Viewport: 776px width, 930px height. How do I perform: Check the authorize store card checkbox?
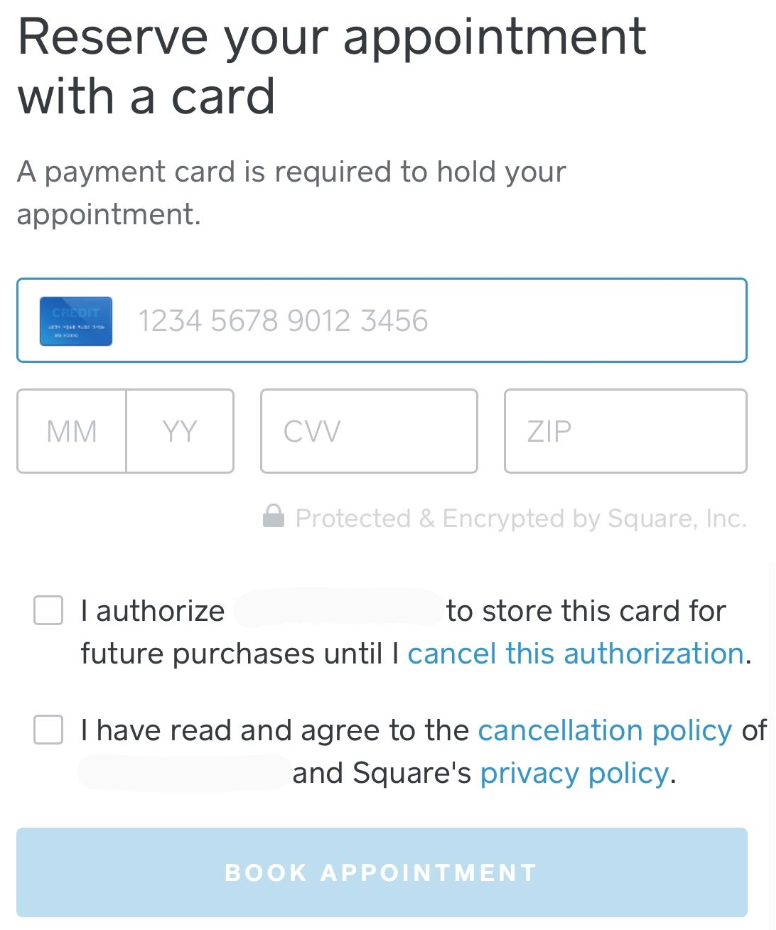point(48,610)
